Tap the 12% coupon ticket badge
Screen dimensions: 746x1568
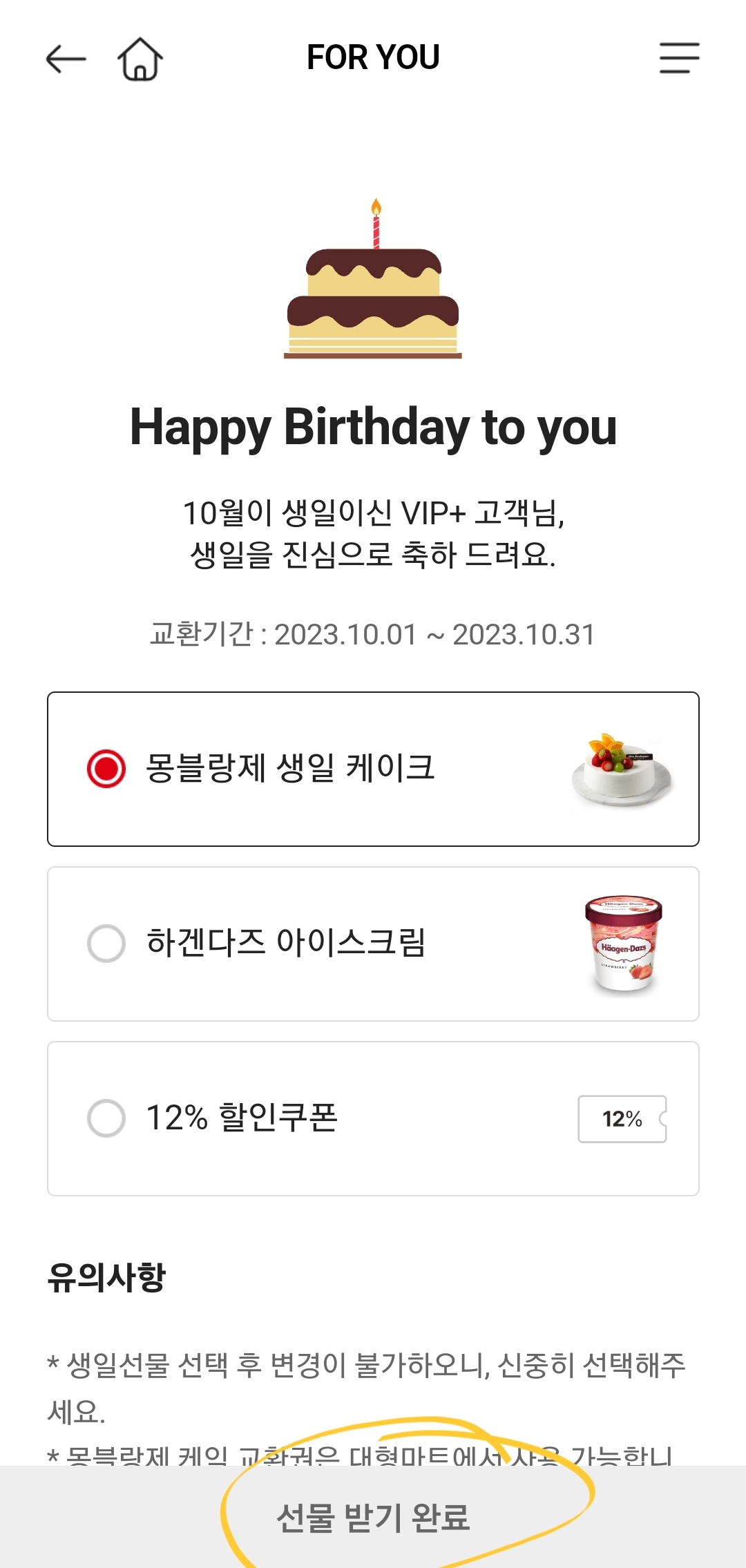622,1120
